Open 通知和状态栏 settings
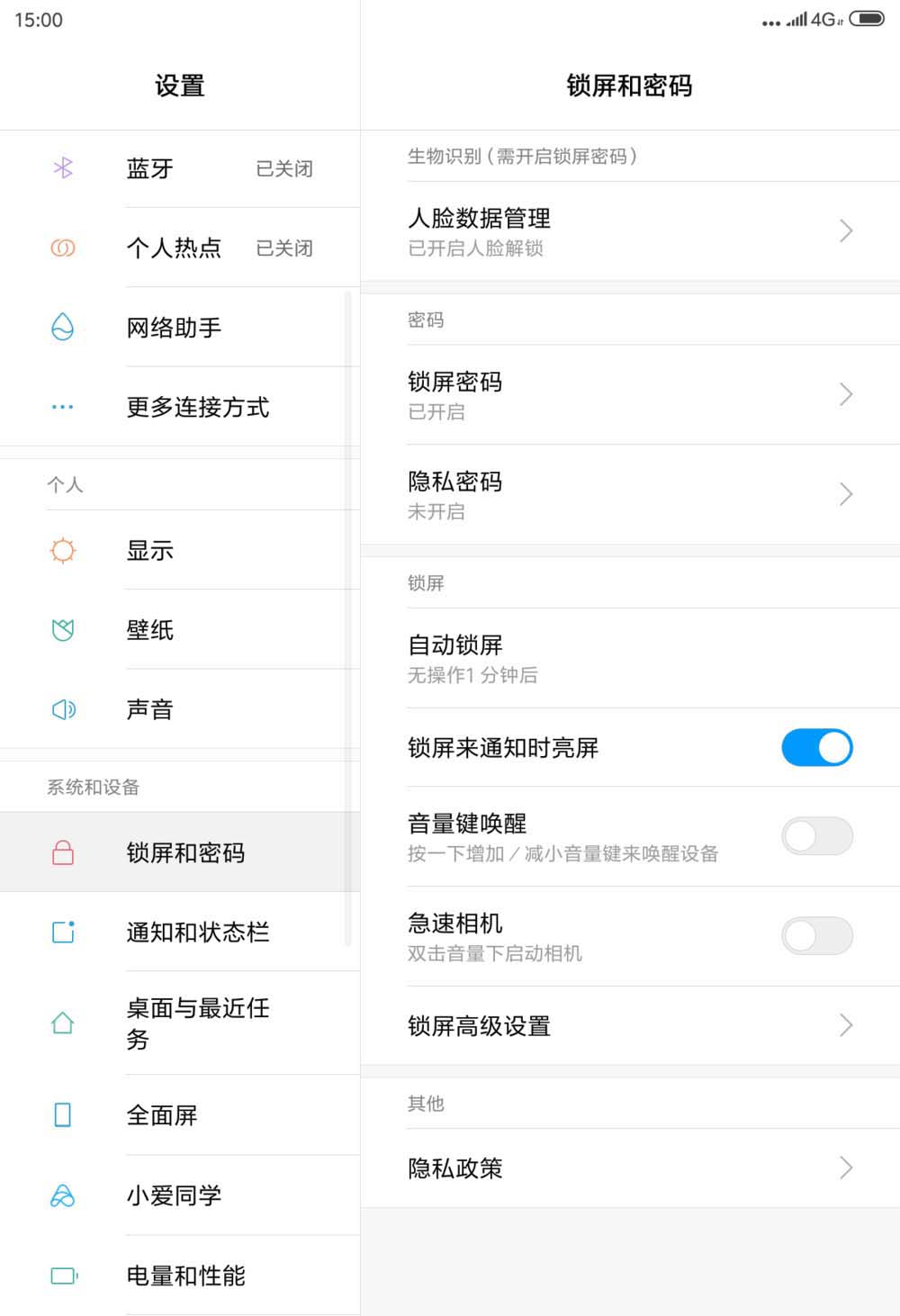Viewport: 900px width, 1316px height. tap(180, 932)
